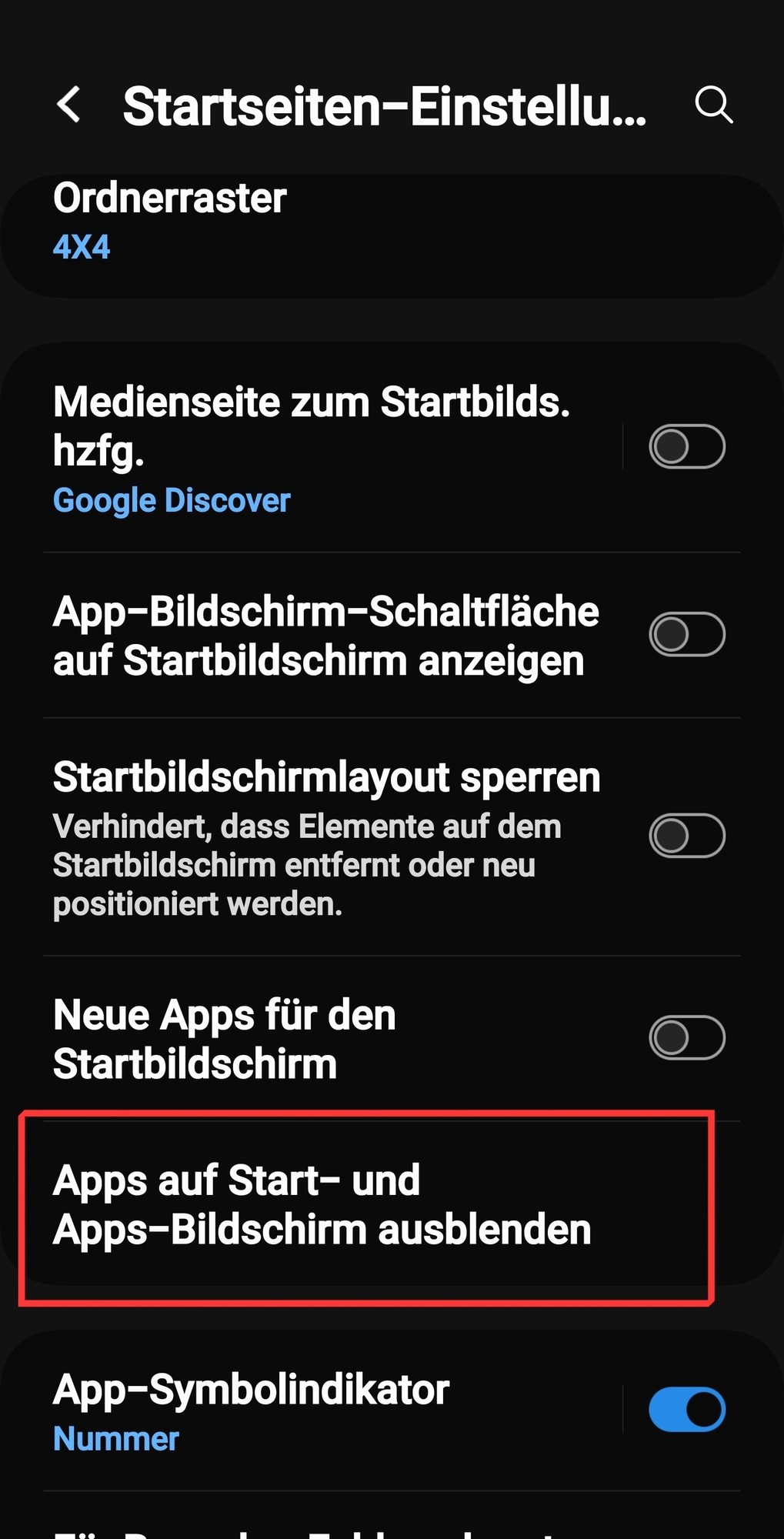784x1539 pixels.
Task: Turn on Startbildschirmlayout sperren
Action: (686, 836)
